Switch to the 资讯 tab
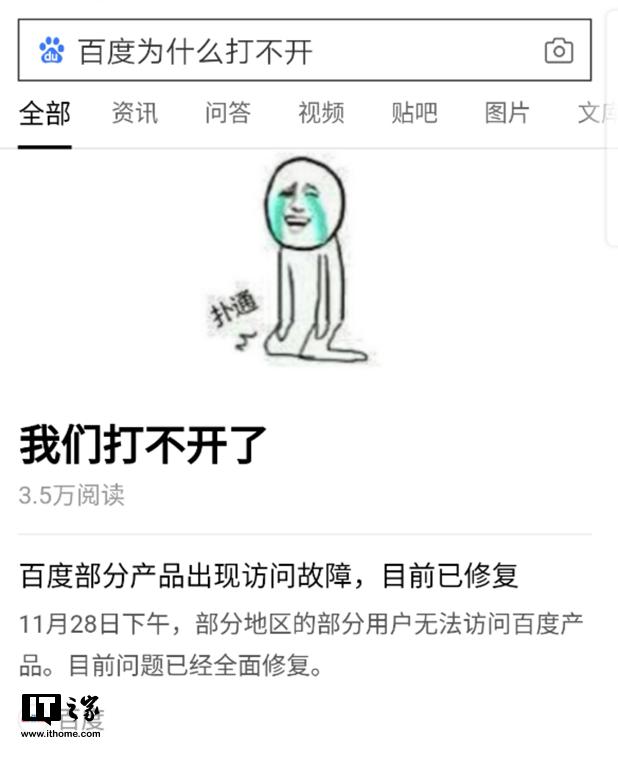This screenshot has height=760, width=618. point(134,113)
